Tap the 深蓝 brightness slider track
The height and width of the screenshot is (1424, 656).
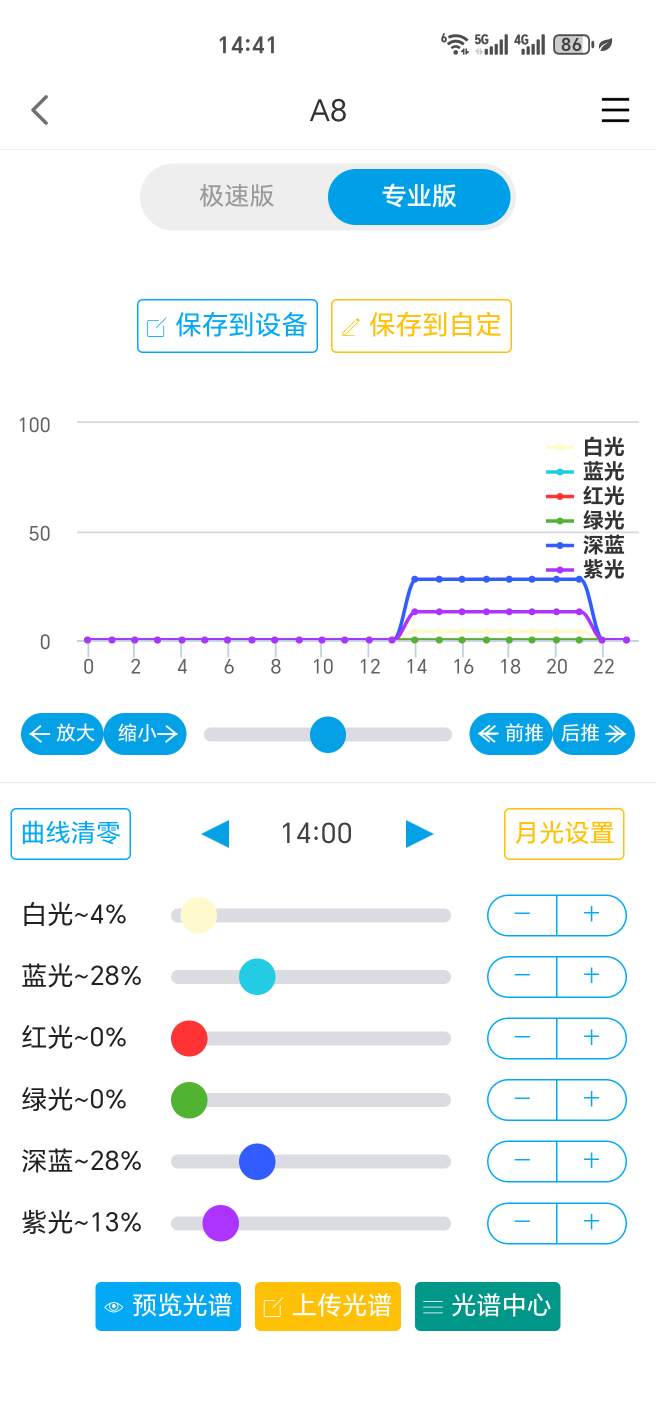pos(311,1162)
